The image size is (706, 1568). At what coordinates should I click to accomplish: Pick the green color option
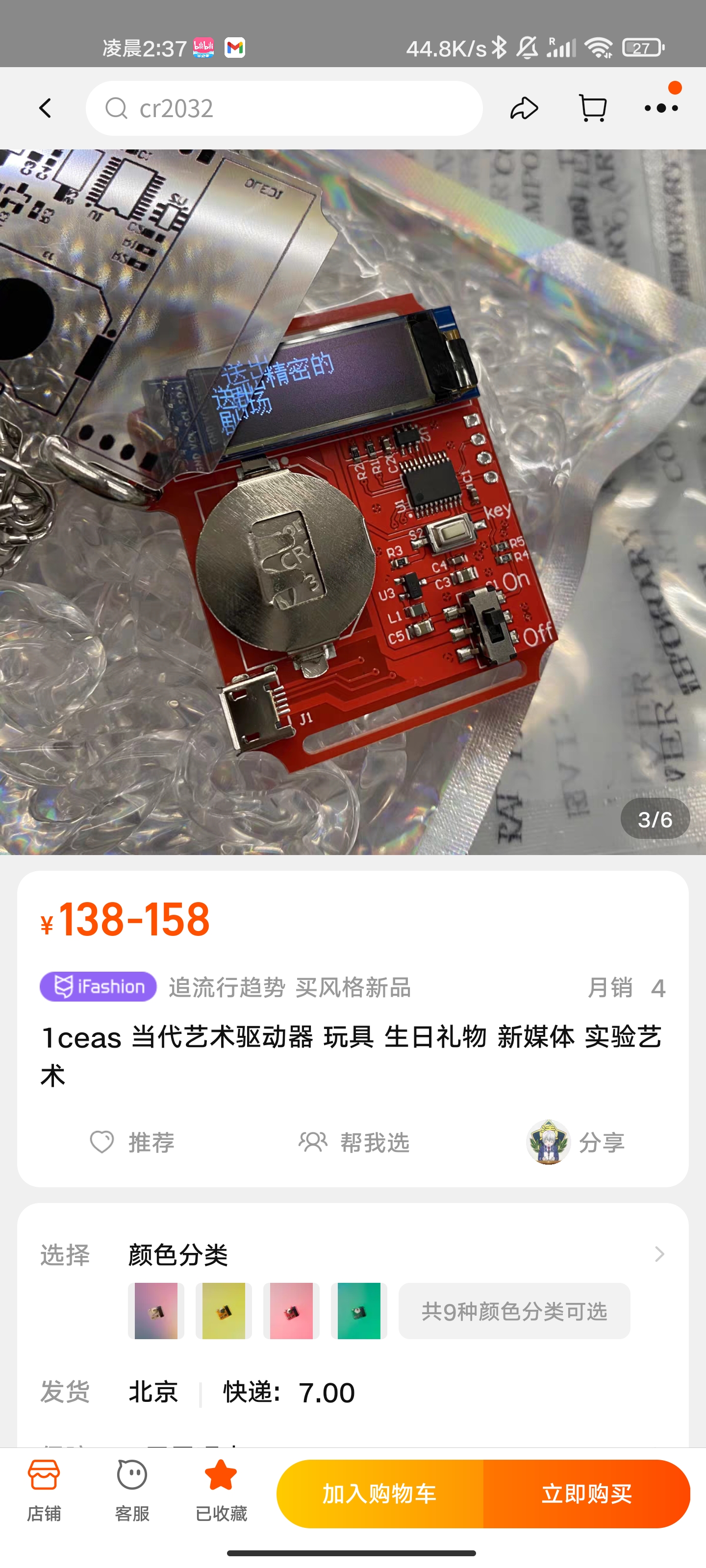359,1311
